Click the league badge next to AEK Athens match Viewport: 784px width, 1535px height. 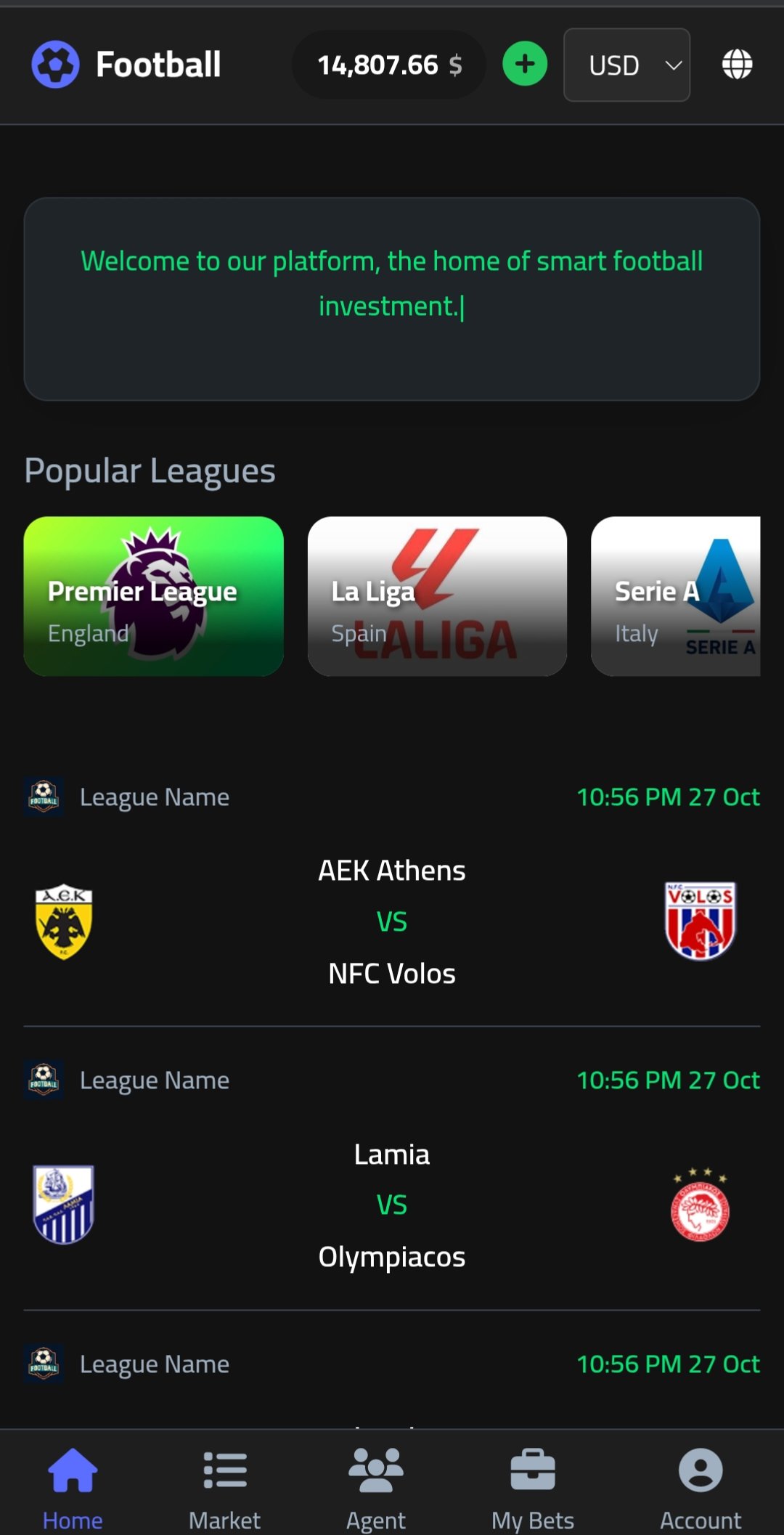pyautogui.click(x=44, y=797)
